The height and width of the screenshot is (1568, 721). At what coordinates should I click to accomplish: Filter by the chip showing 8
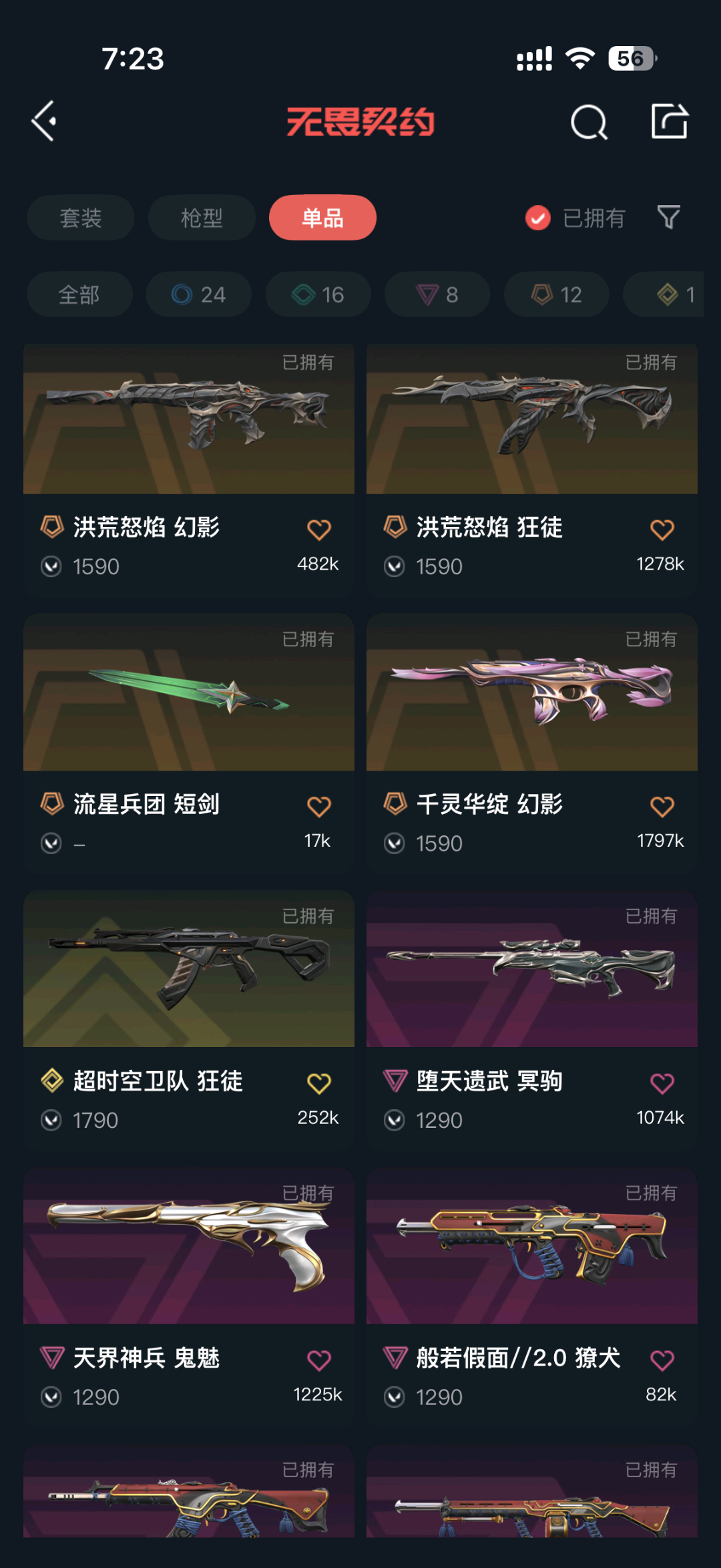point(437,295)
